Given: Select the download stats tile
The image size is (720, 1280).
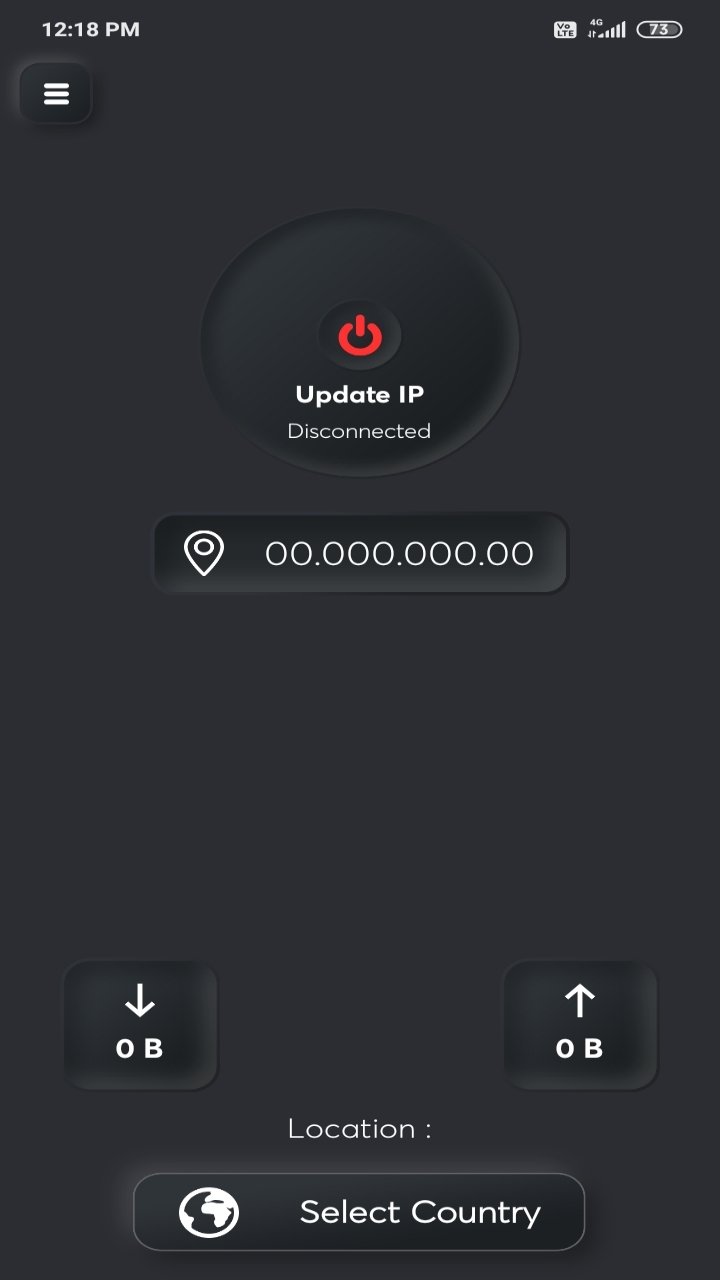Looking at the screenshot, I should click(x=140, y=1024).
